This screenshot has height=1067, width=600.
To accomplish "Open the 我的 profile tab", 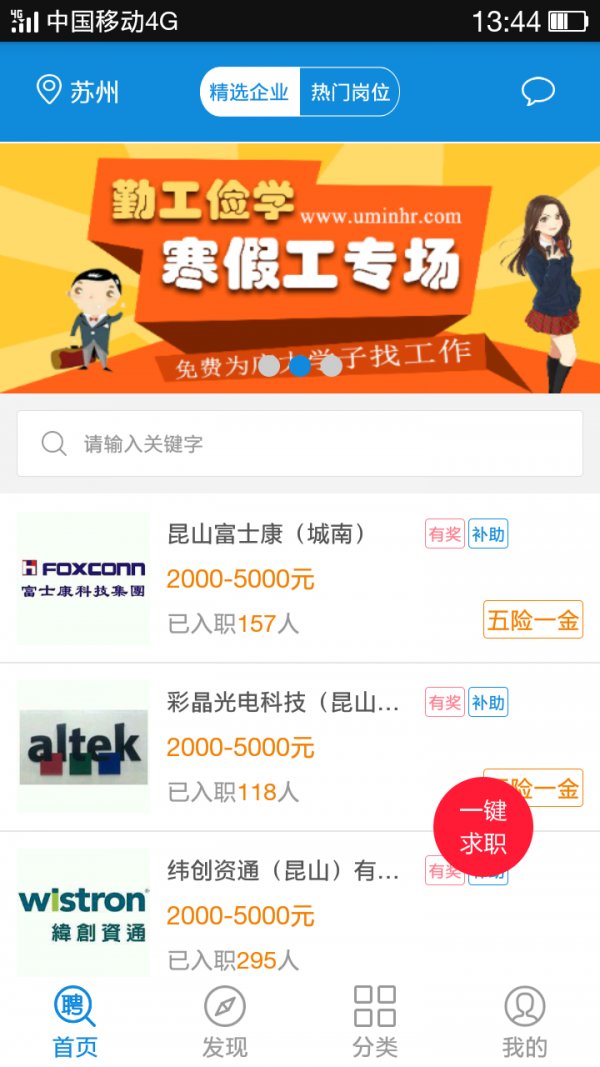I will point(524,1022).
